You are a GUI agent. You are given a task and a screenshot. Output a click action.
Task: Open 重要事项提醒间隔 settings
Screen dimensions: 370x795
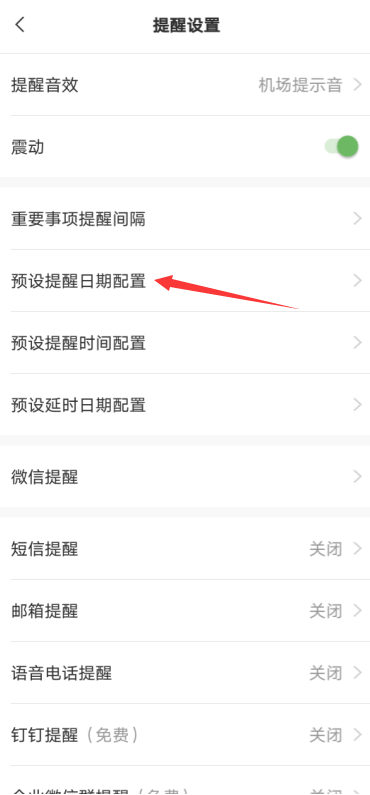click(185, 219)
